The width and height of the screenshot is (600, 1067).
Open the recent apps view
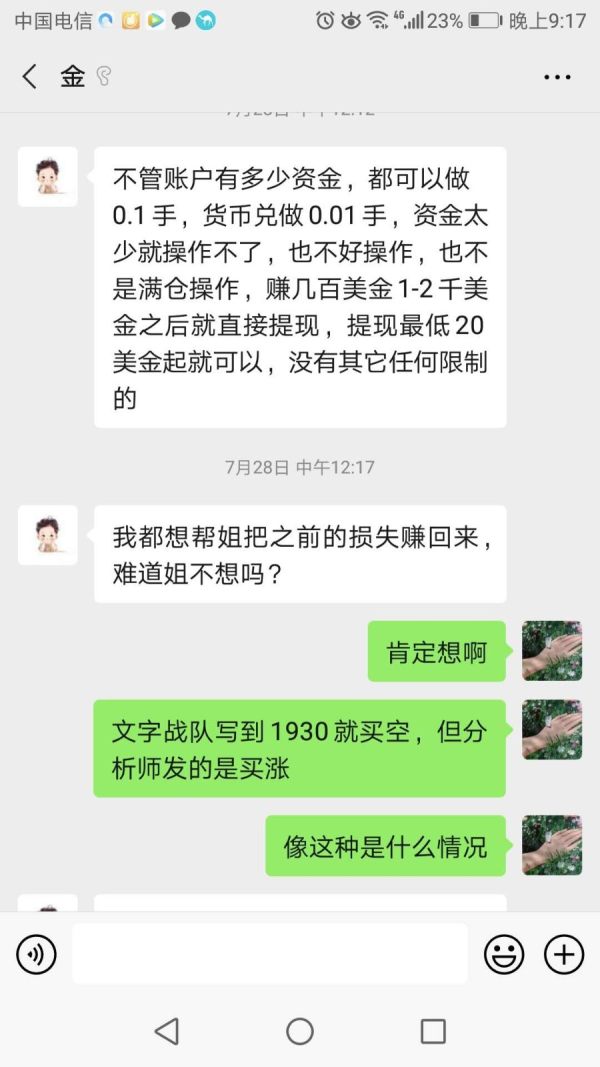tap(433, 1032)
